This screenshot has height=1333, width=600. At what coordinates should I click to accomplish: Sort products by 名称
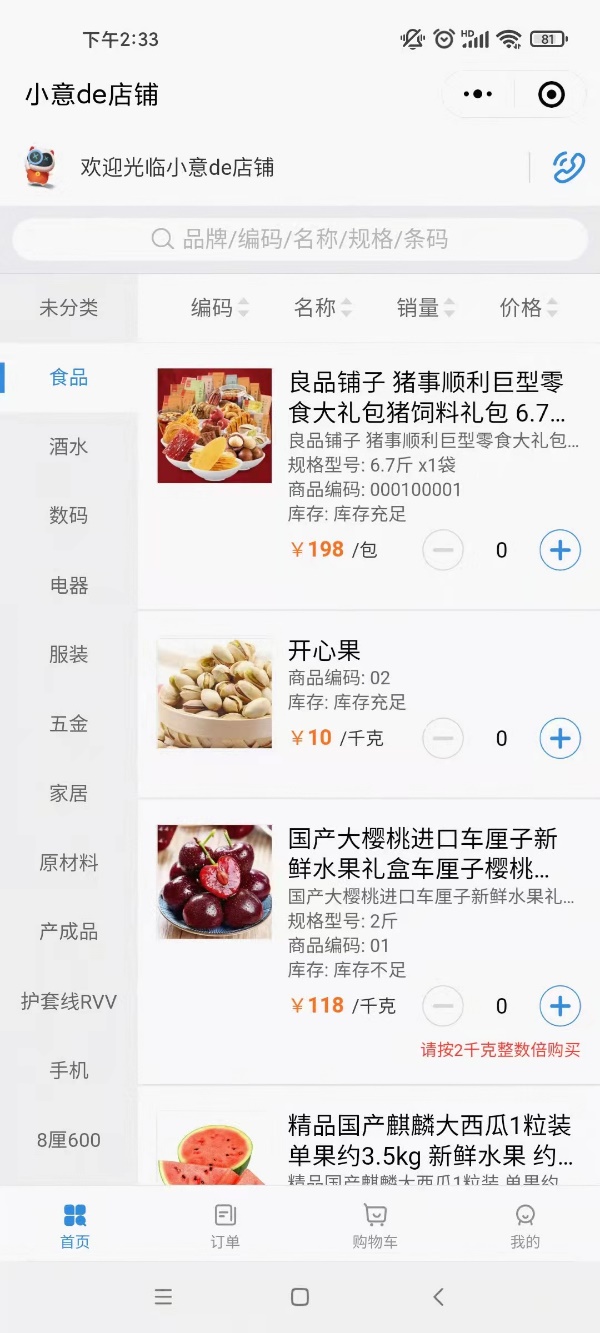click(323, 308)
